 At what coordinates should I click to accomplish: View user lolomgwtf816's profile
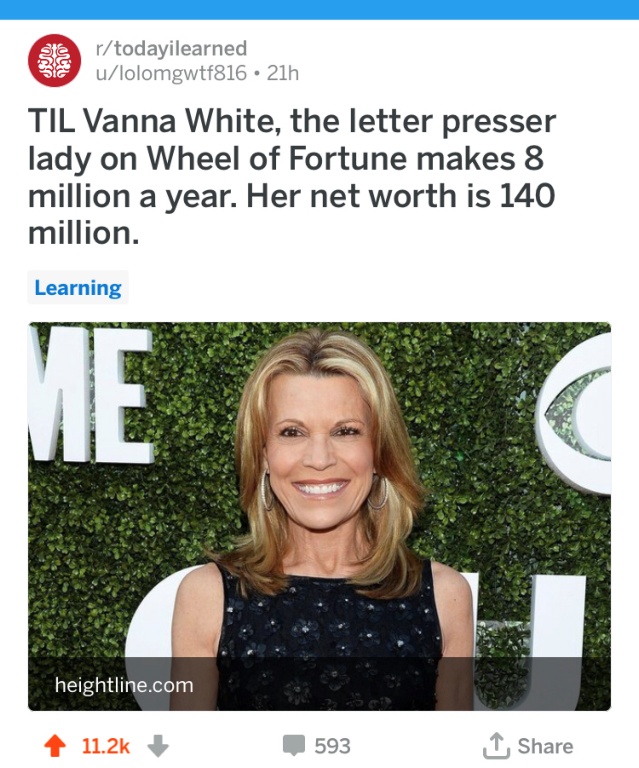170,73
